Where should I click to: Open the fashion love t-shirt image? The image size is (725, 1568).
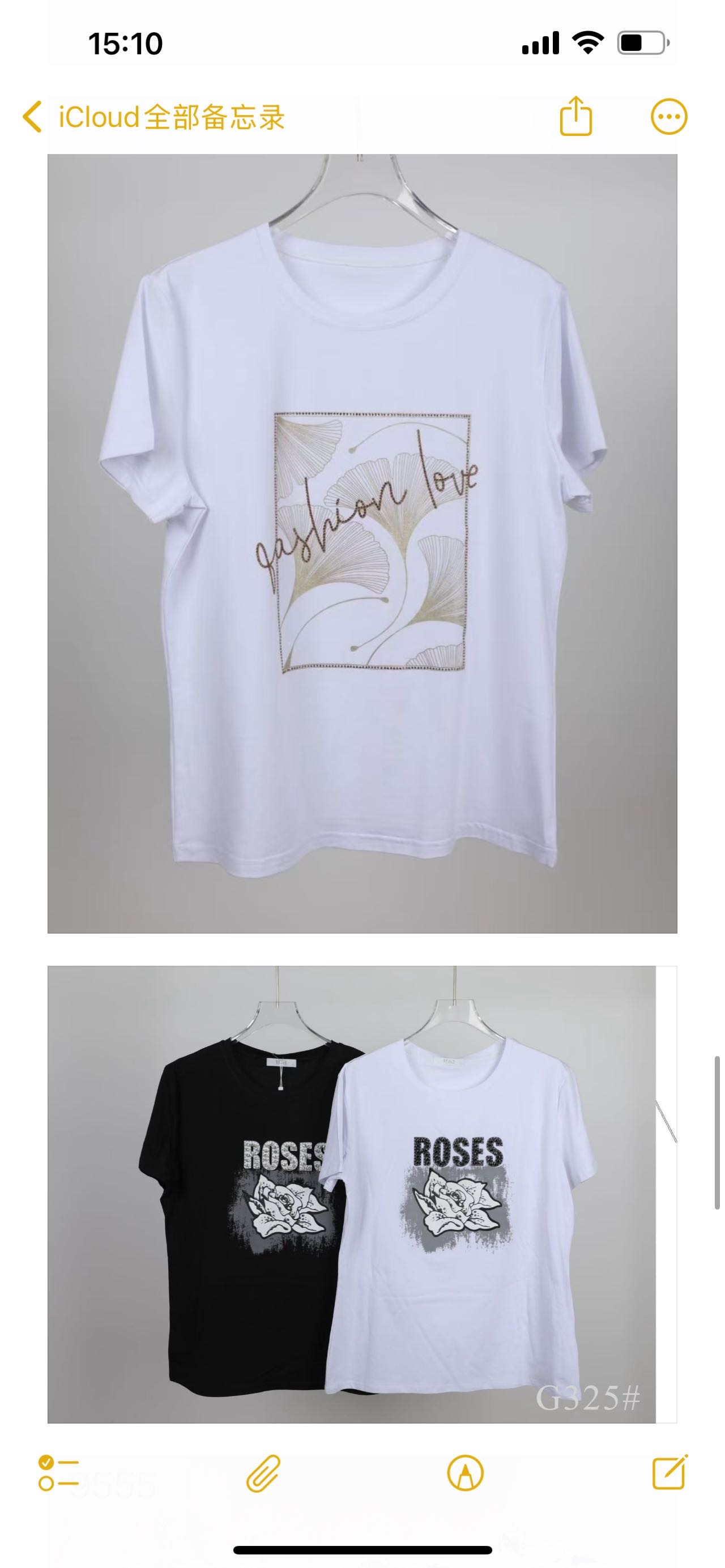pyautogui.click(x=362, y=543)
